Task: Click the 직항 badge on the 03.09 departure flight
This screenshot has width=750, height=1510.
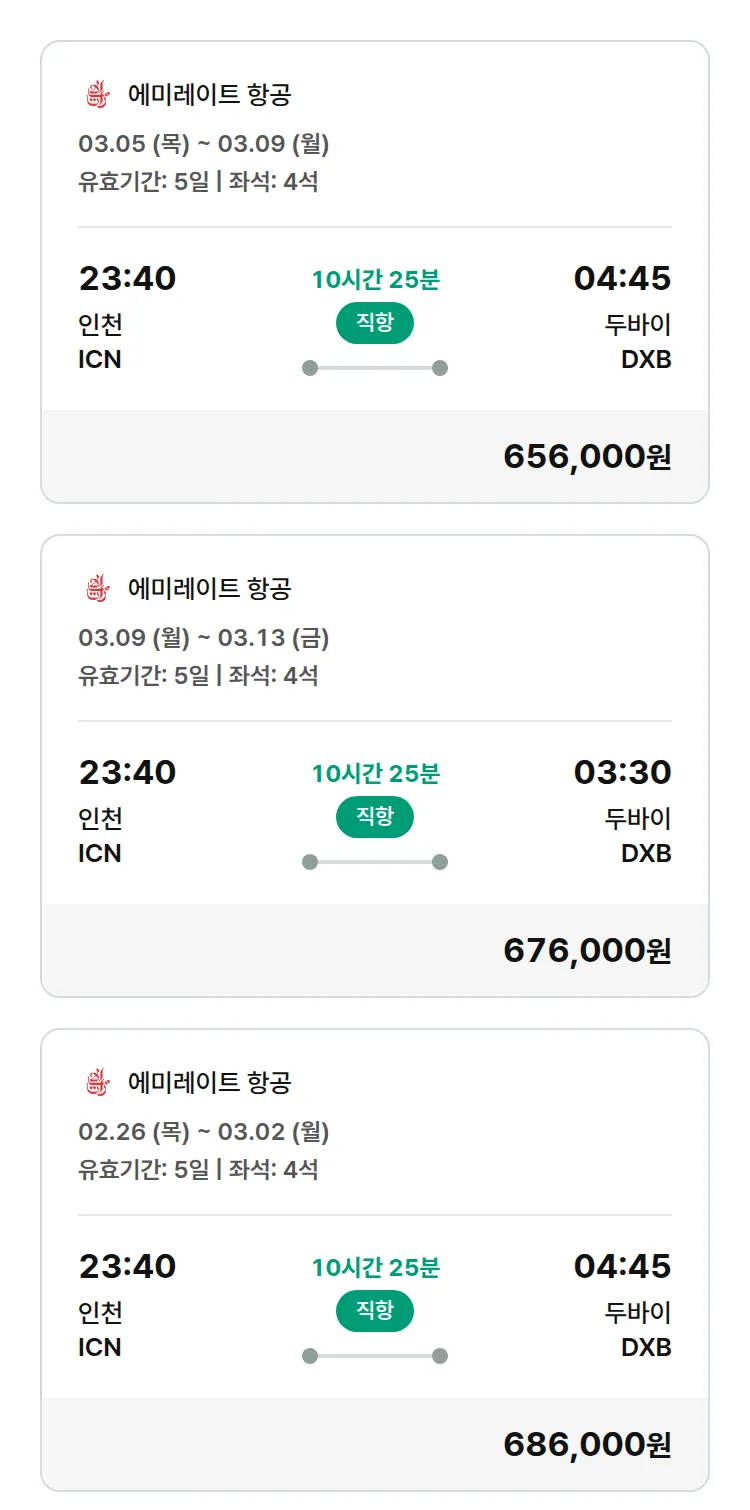Action: [374, 817]
